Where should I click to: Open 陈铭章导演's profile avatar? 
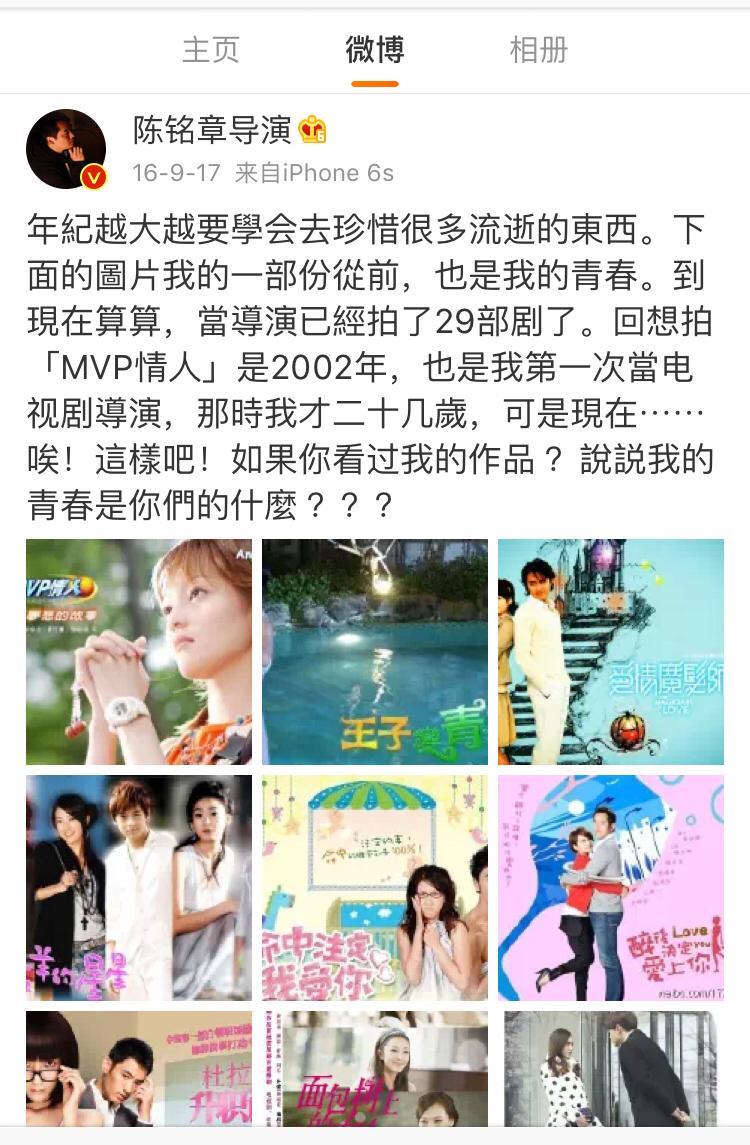point(66,149)
